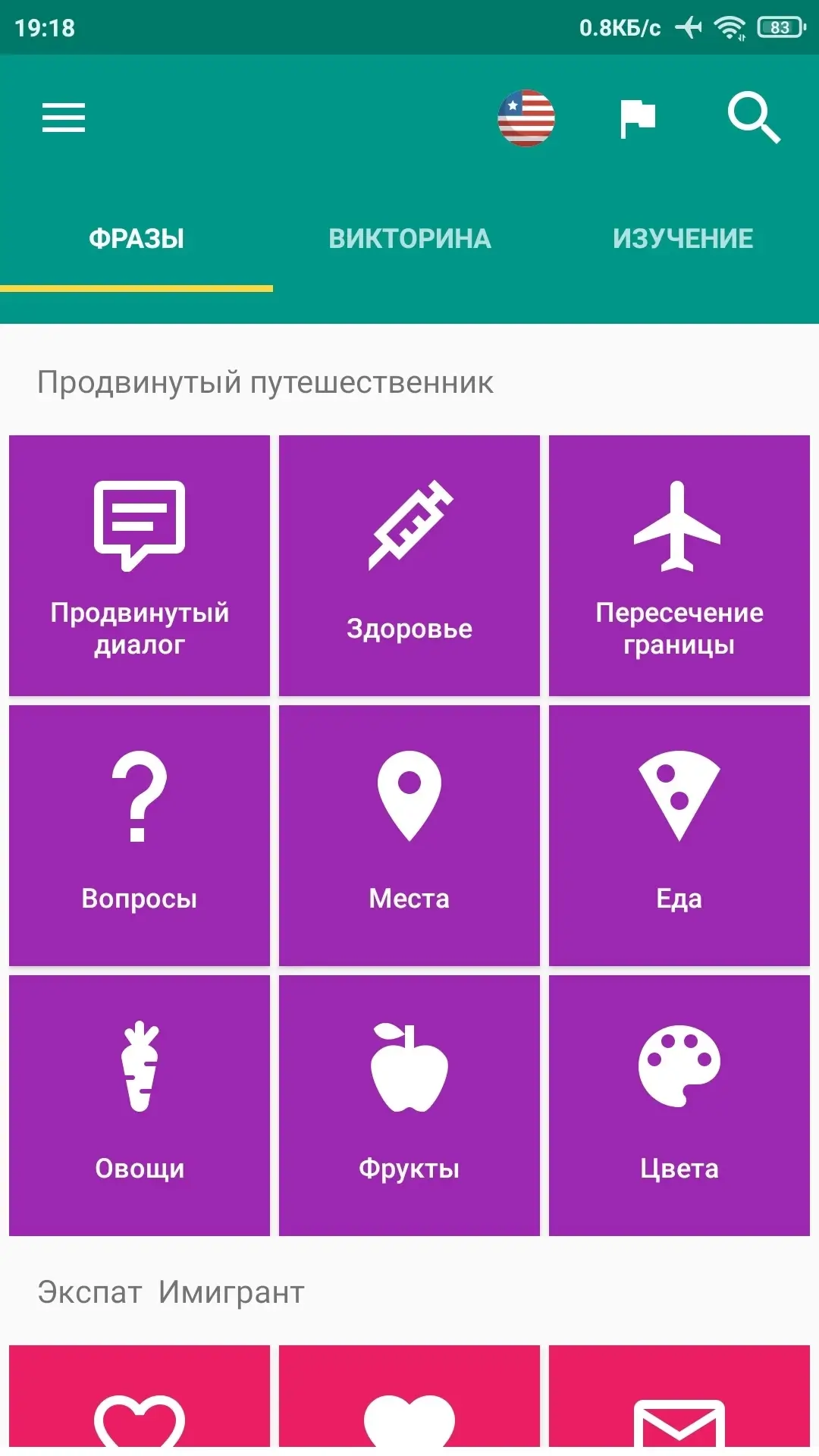Open the pink filled heart tile
This screenshot has width=819, height=1456.
409,1397
